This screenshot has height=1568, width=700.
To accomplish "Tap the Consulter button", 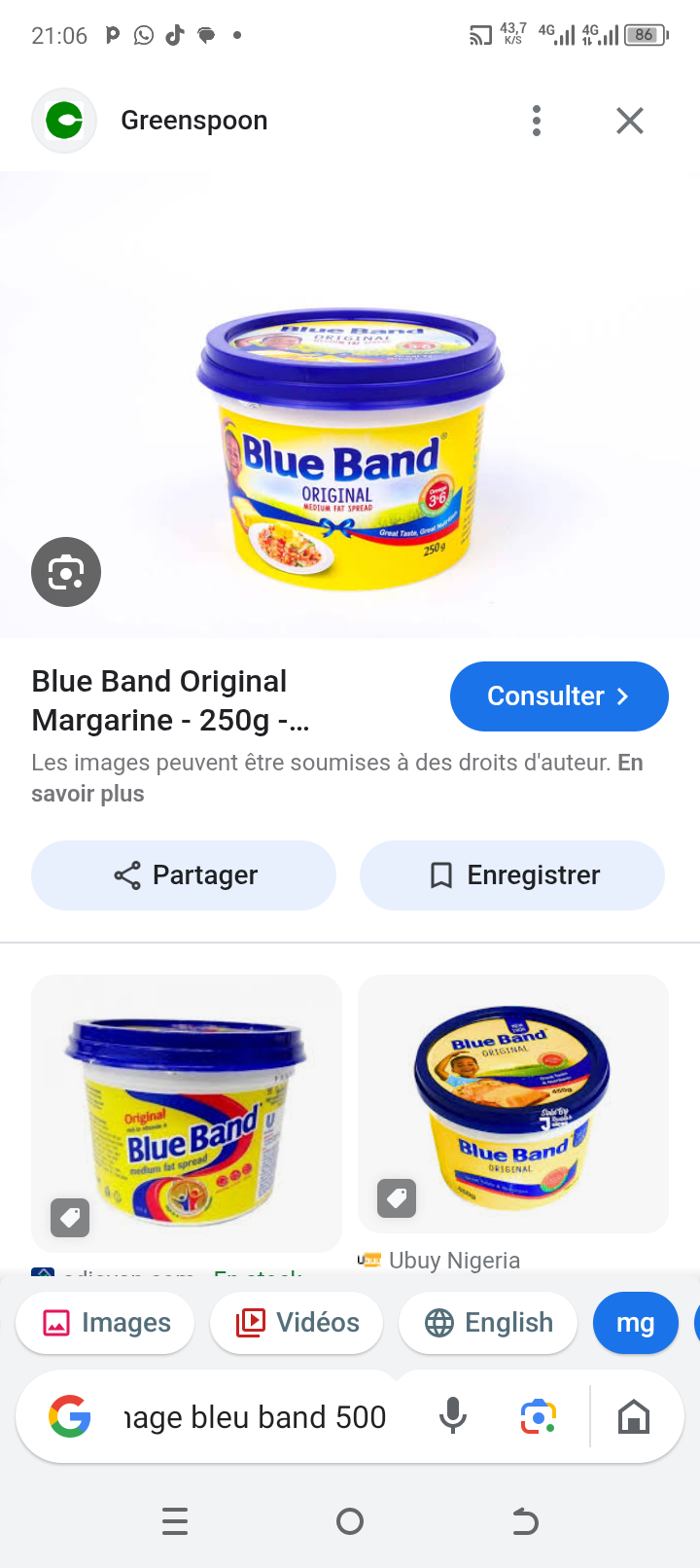I will coord(559,695).
